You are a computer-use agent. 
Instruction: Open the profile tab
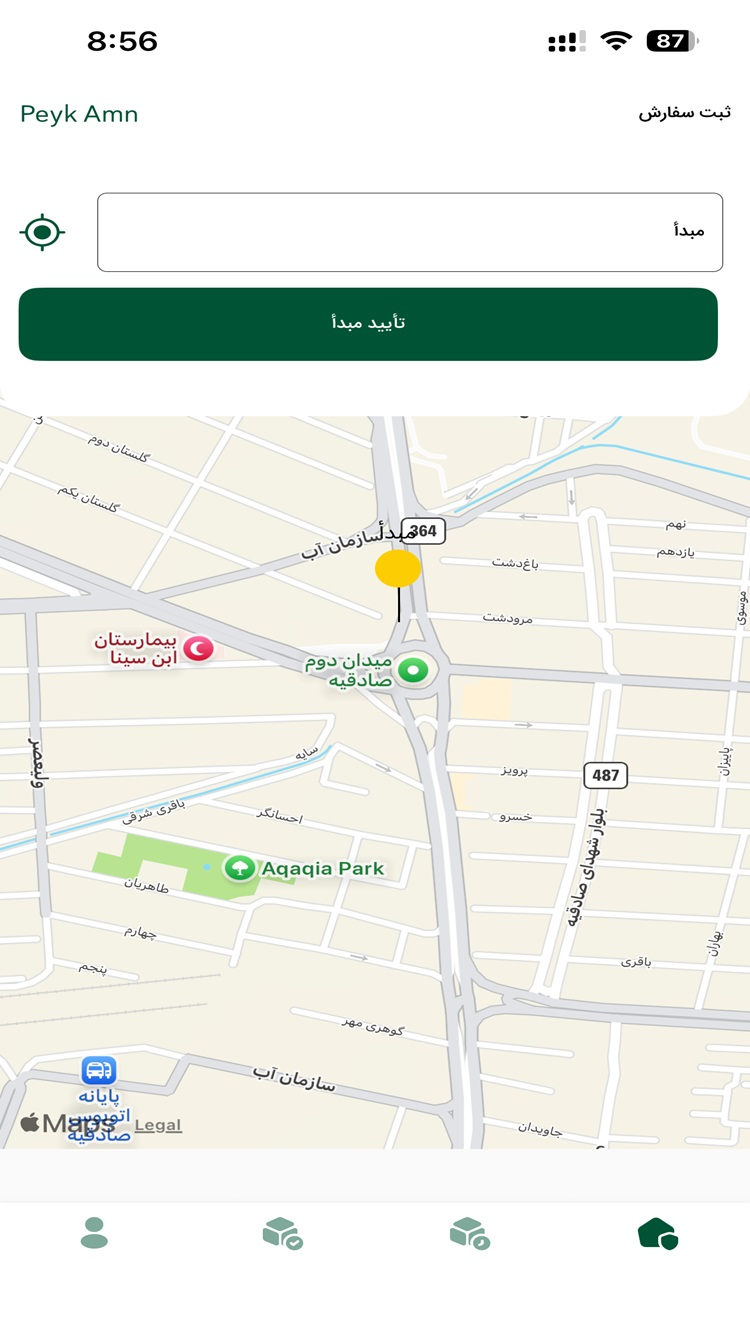pos(94,1233)
